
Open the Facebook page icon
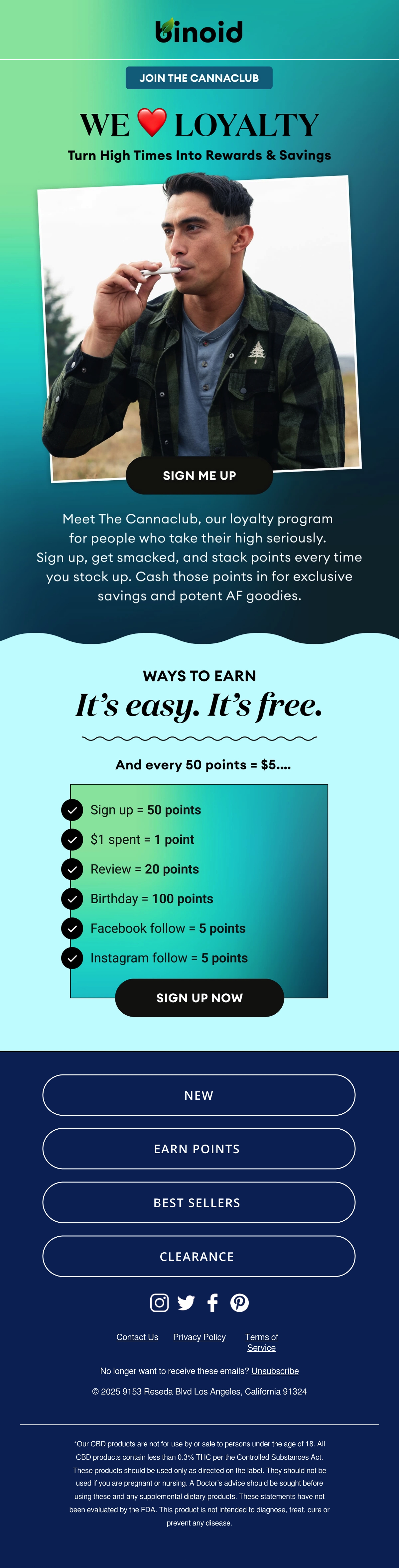pos(212,1302)
